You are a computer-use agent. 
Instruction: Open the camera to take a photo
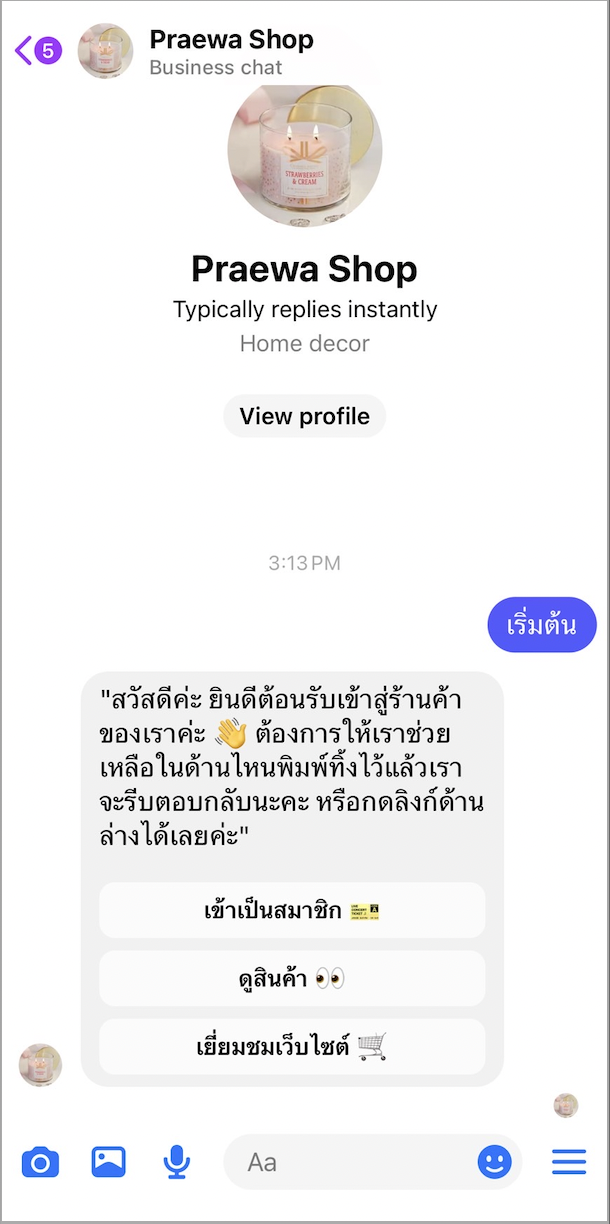tap(40, 1162)
